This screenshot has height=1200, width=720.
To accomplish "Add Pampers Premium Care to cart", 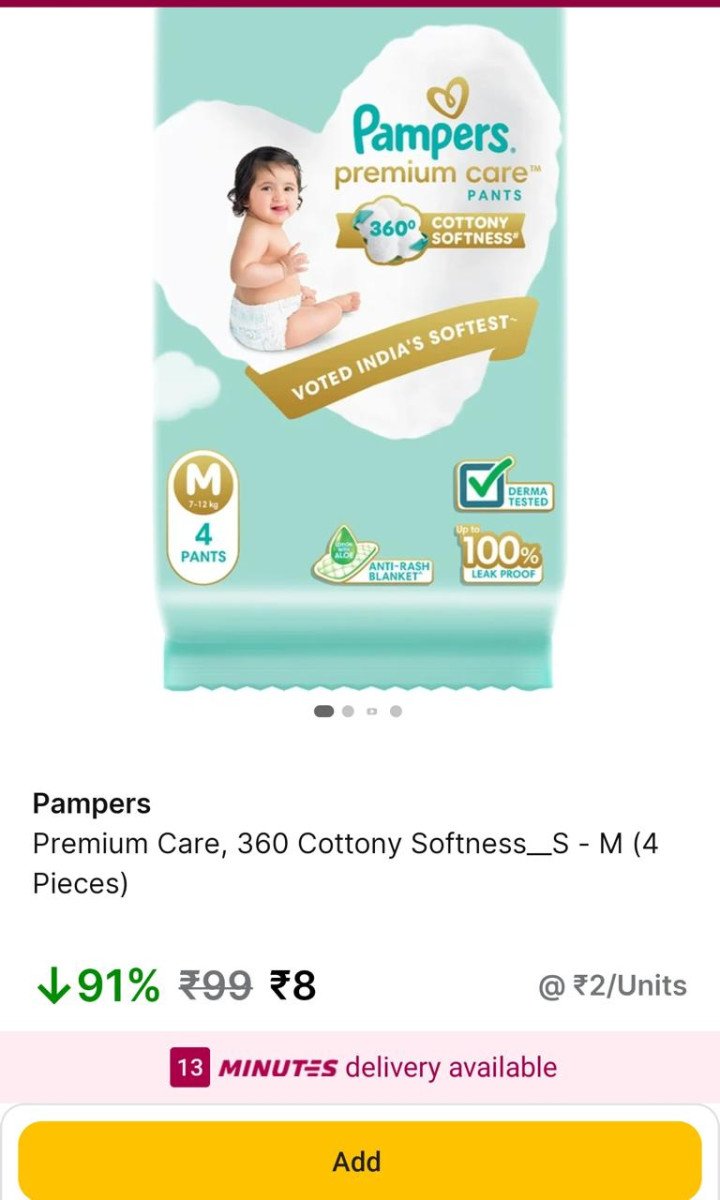I will 359,1160.
